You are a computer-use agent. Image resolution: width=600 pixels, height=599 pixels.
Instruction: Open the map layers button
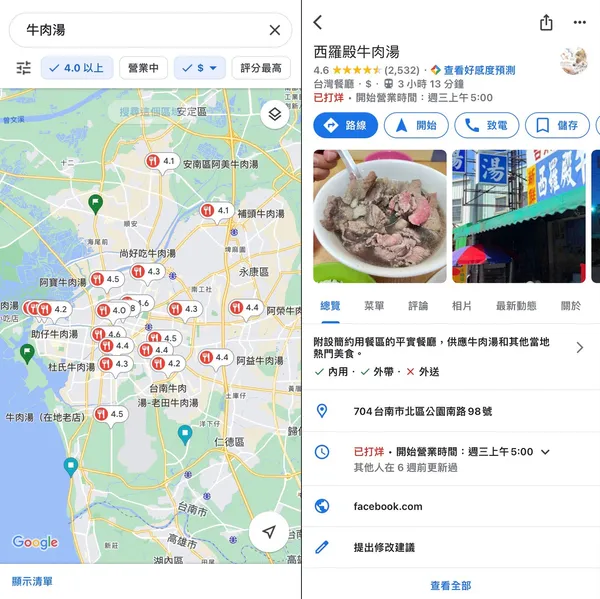(275, 115)
